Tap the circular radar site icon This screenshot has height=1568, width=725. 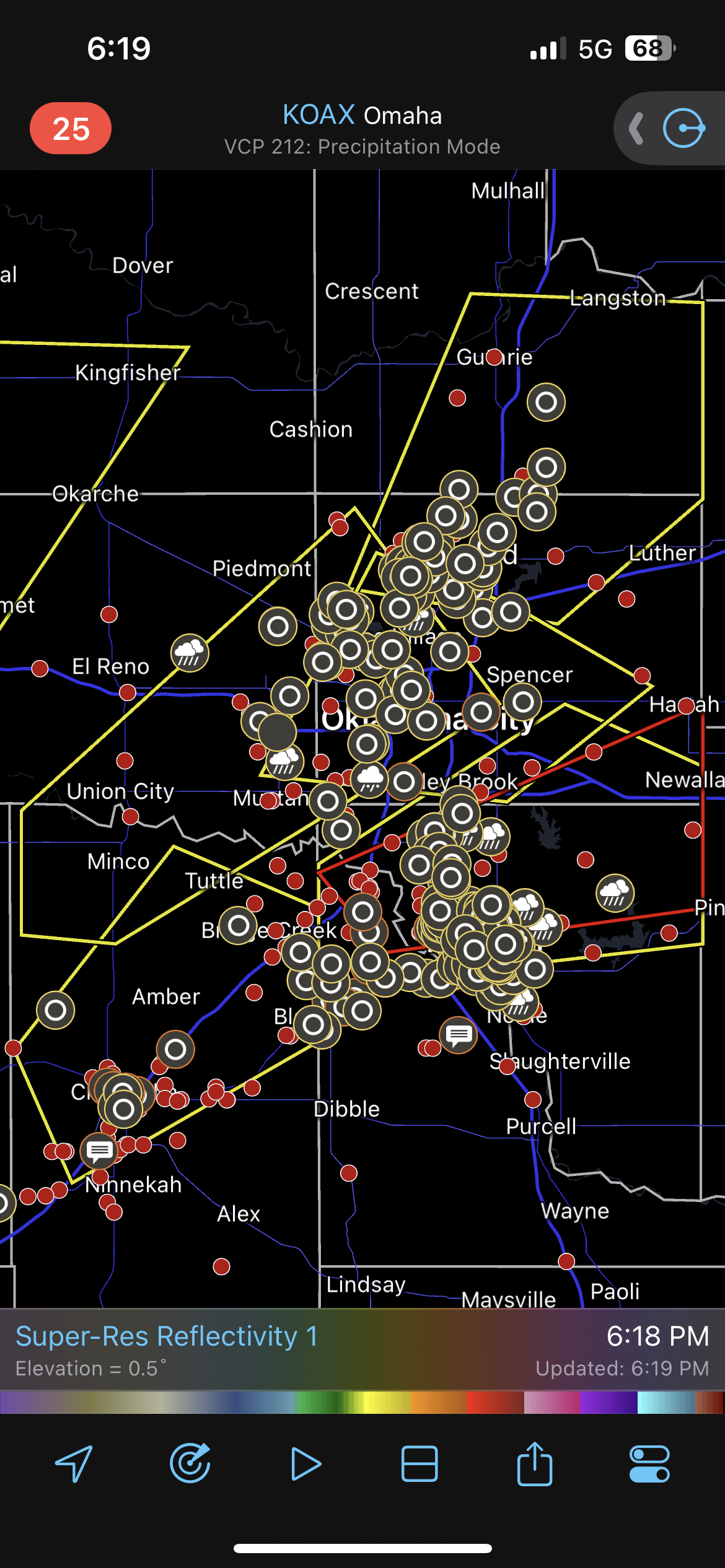tap(684, 128)
